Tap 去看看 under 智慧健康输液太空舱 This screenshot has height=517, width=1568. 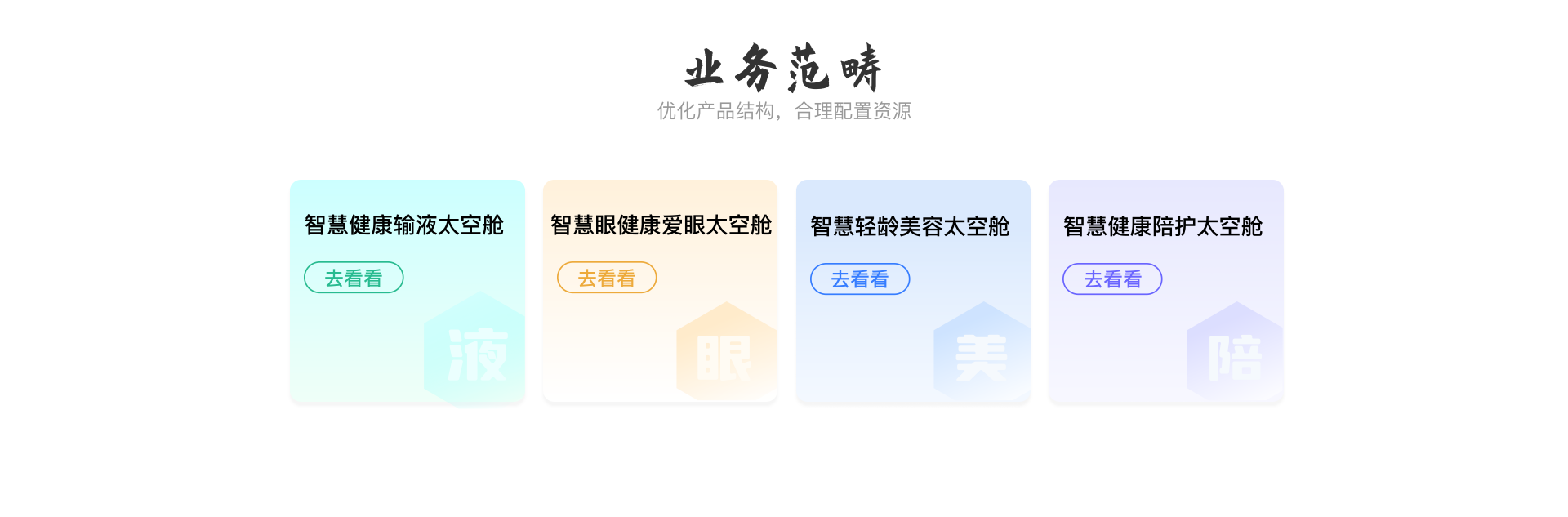(x=354, y=278)
